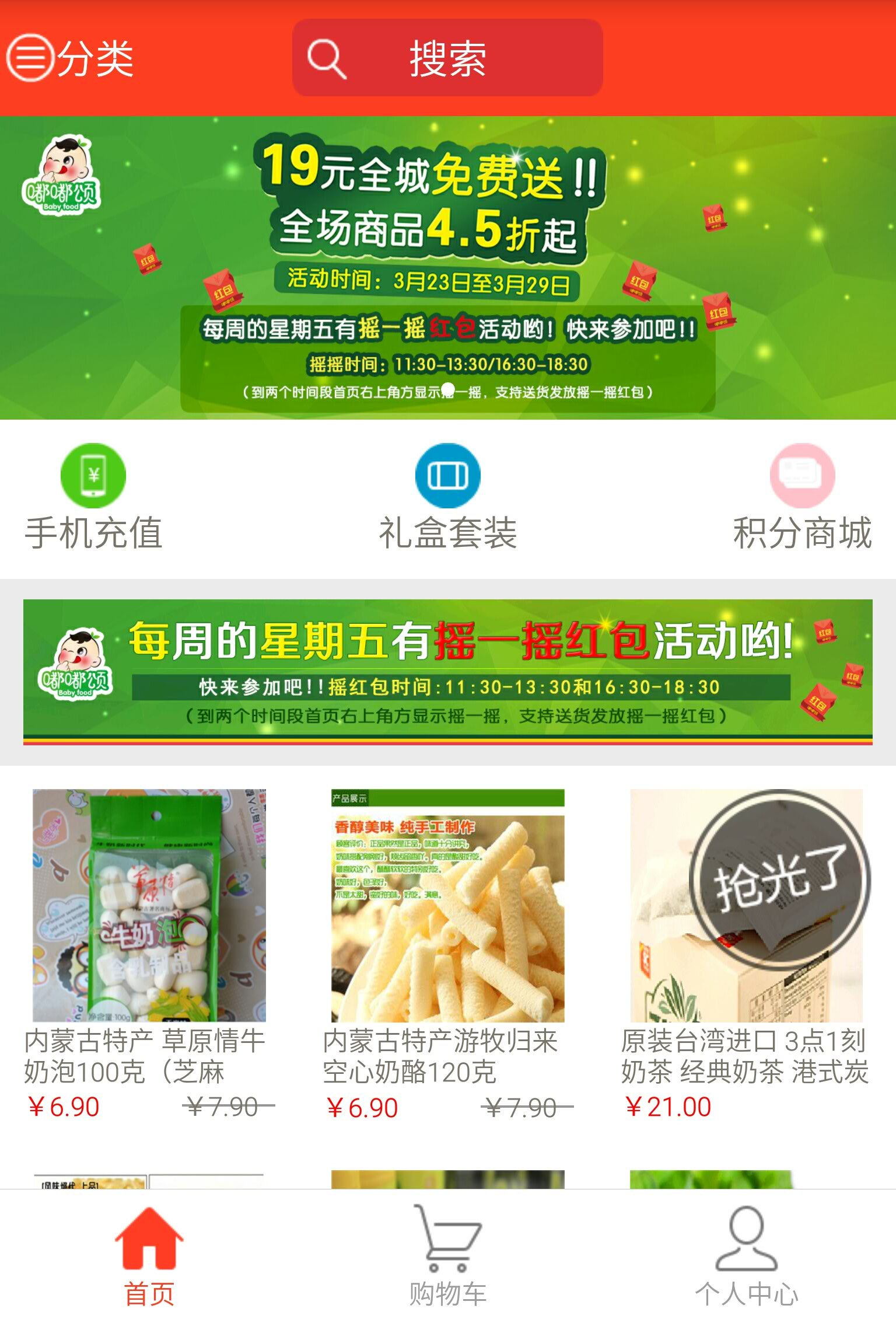Viewport: 896px width, 1319px height.
Task: Open the 分类 category menu
Action: pyautogui.click(x=70, y=58)
